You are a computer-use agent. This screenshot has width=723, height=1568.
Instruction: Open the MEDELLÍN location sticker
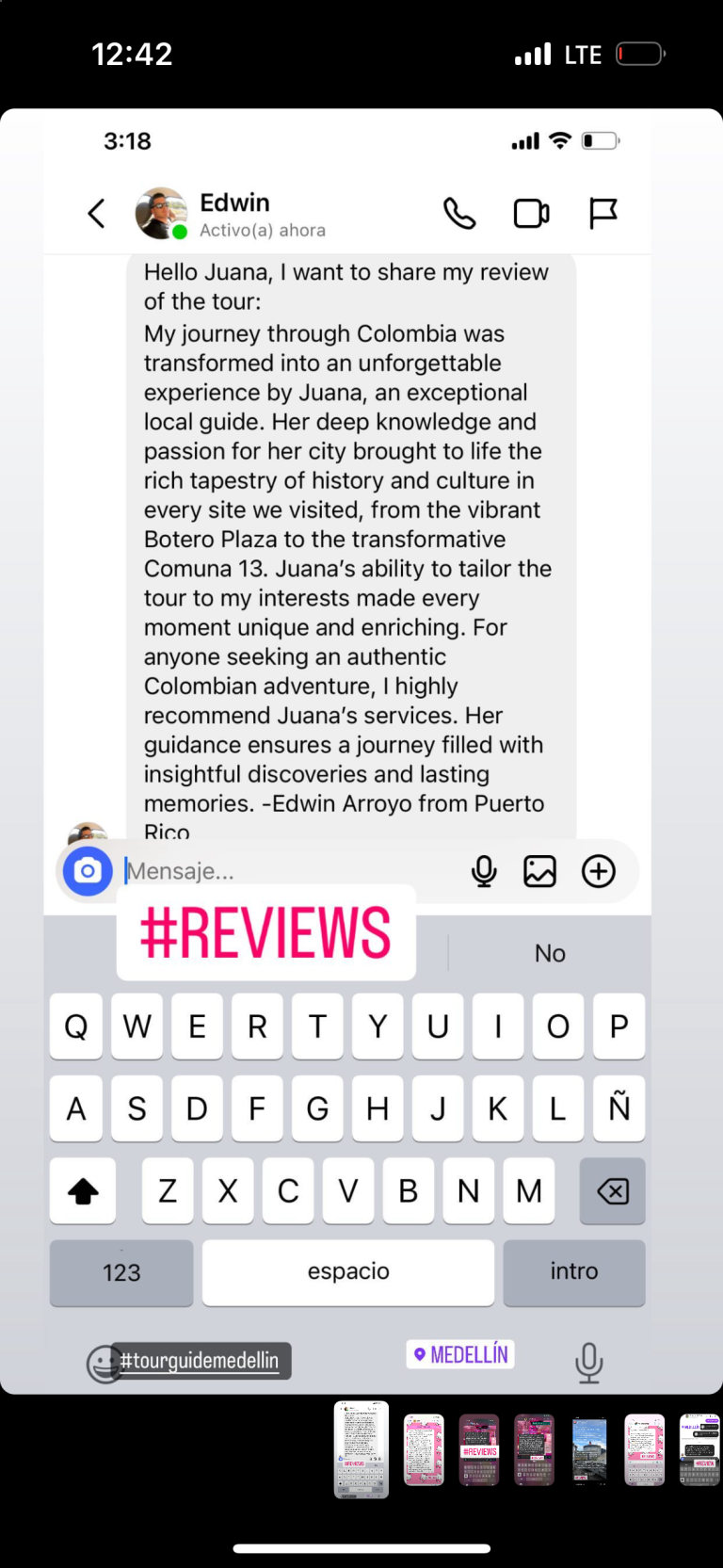point(460,1354)
